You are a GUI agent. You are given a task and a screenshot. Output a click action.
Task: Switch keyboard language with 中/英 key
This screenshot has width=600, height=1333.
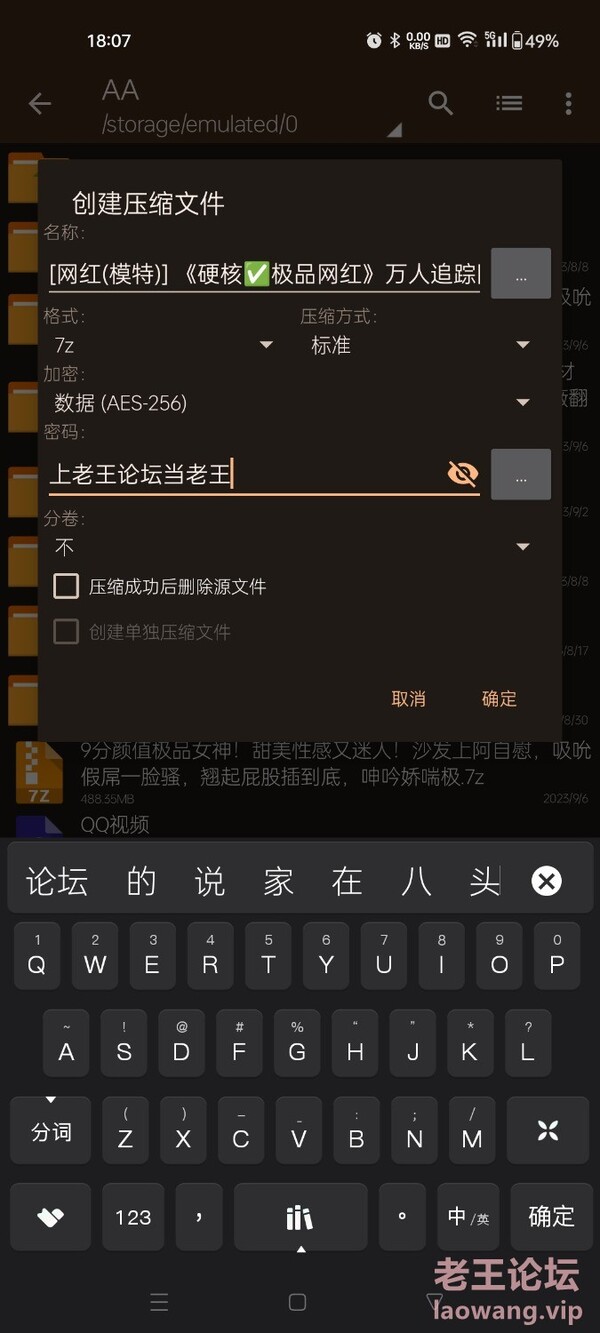click(x=467, y=1217)
